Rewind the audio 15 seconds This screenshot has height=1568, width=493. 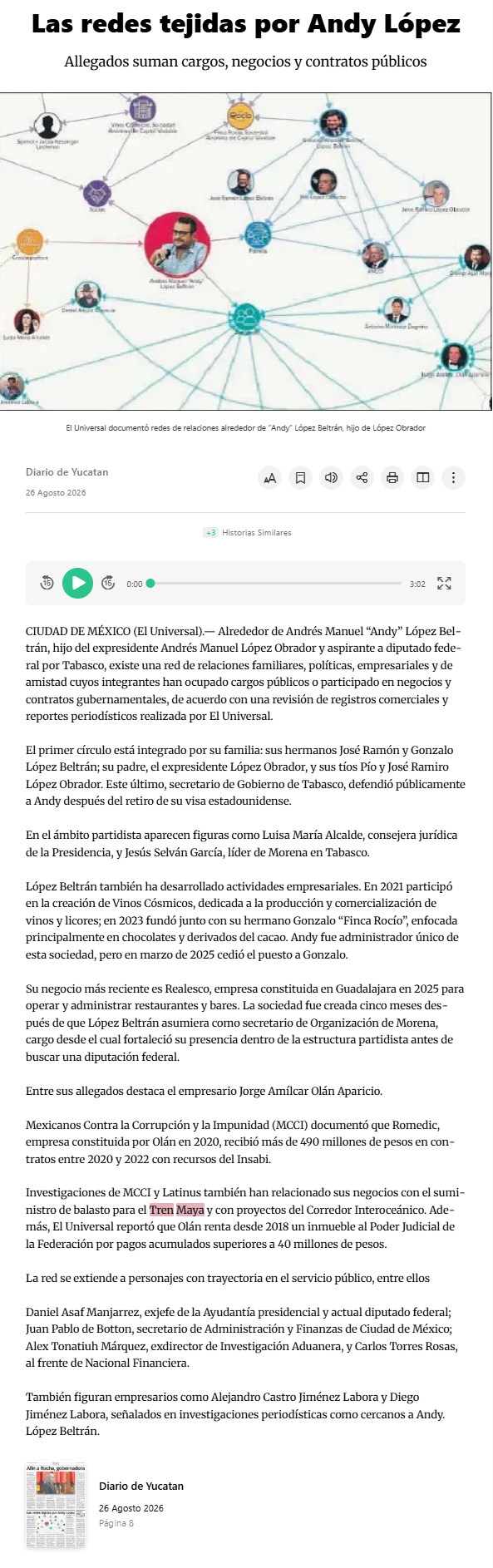47,583
